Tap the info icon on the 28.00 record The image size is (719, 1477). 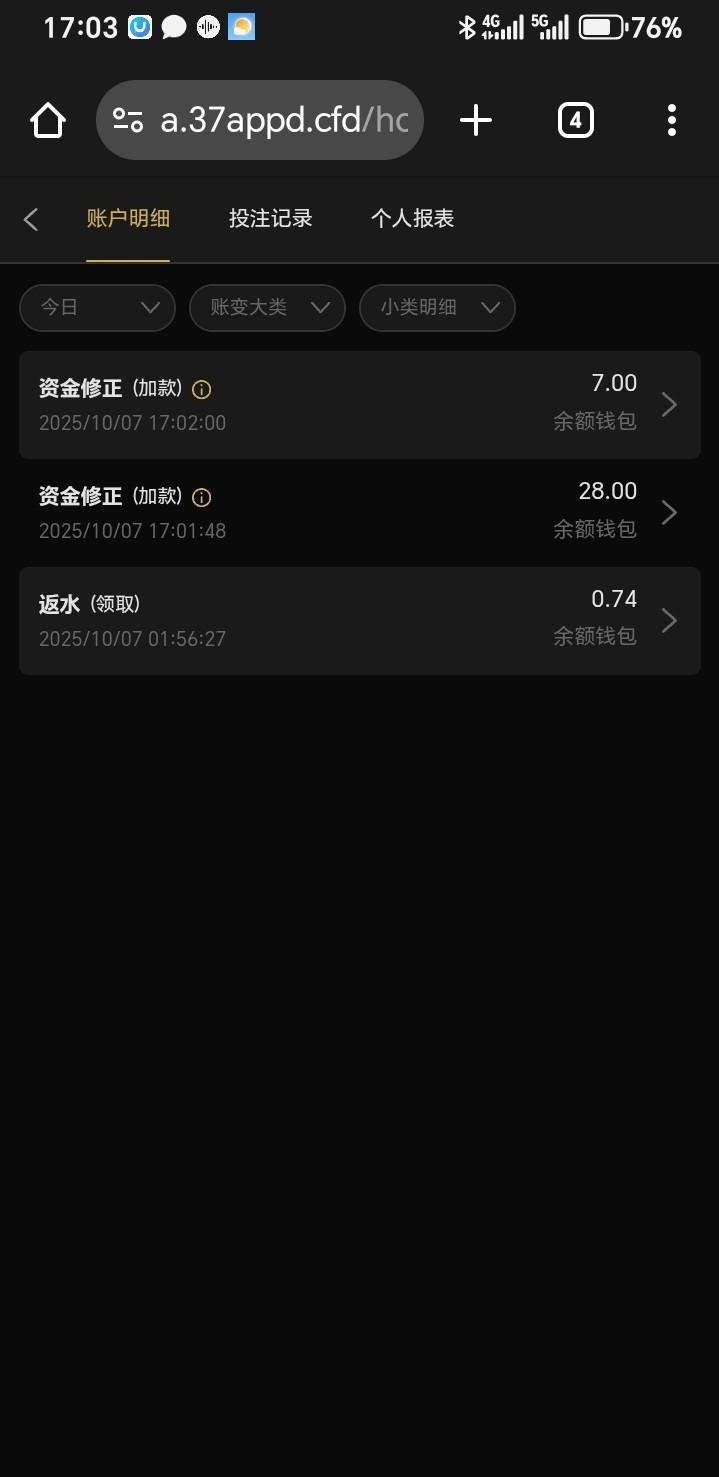click(x=202, y=497)
